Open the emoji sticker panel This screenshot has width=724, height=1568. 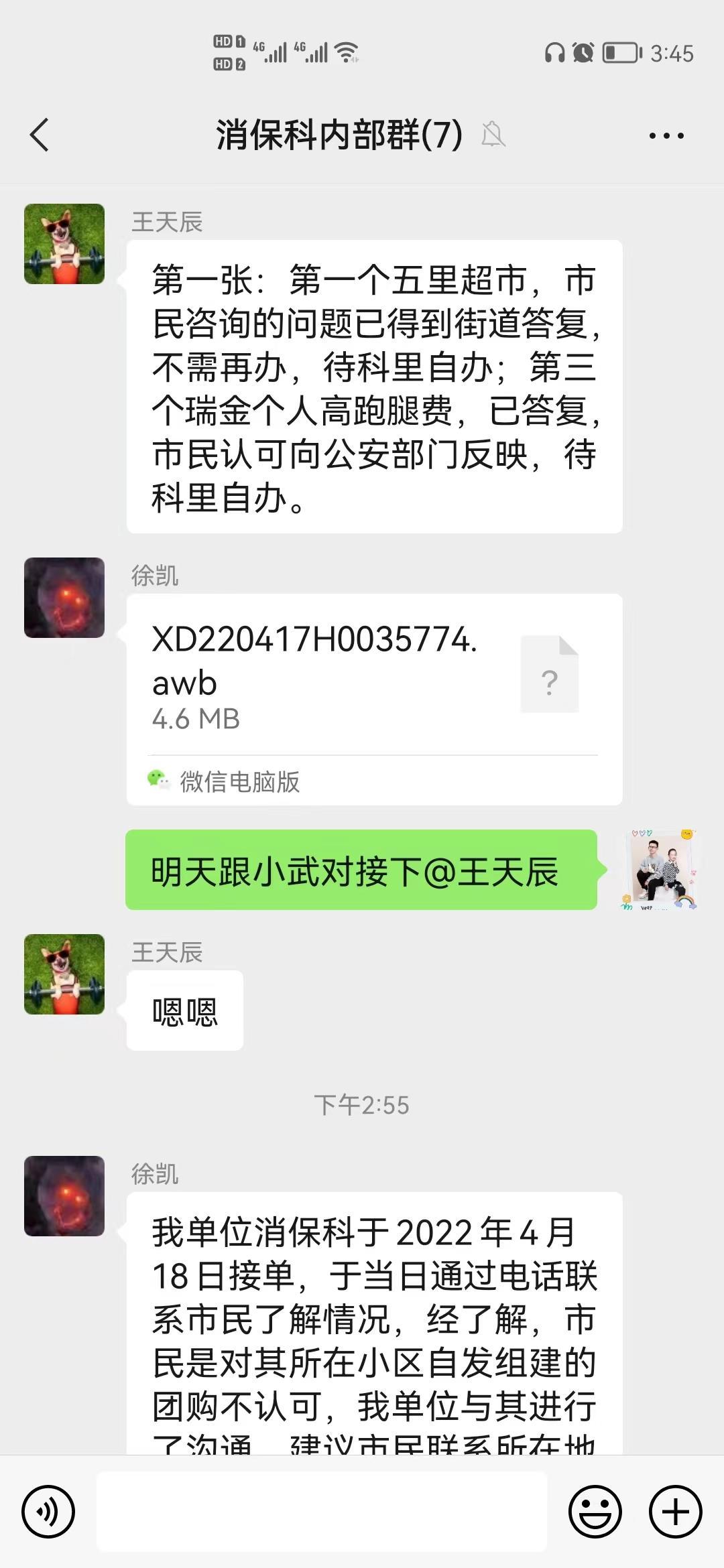595,1512
